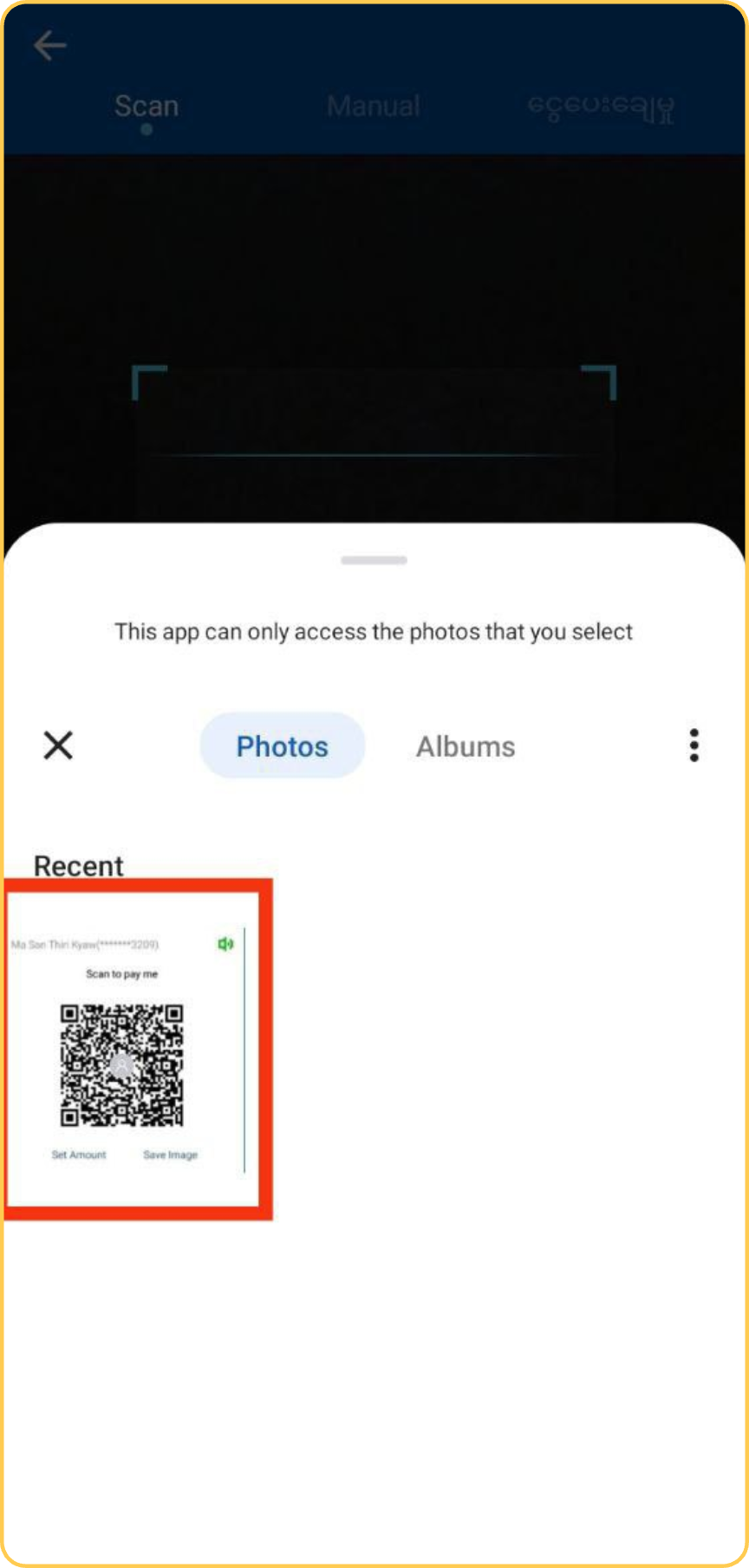Switch to the Albums tab

466,746
